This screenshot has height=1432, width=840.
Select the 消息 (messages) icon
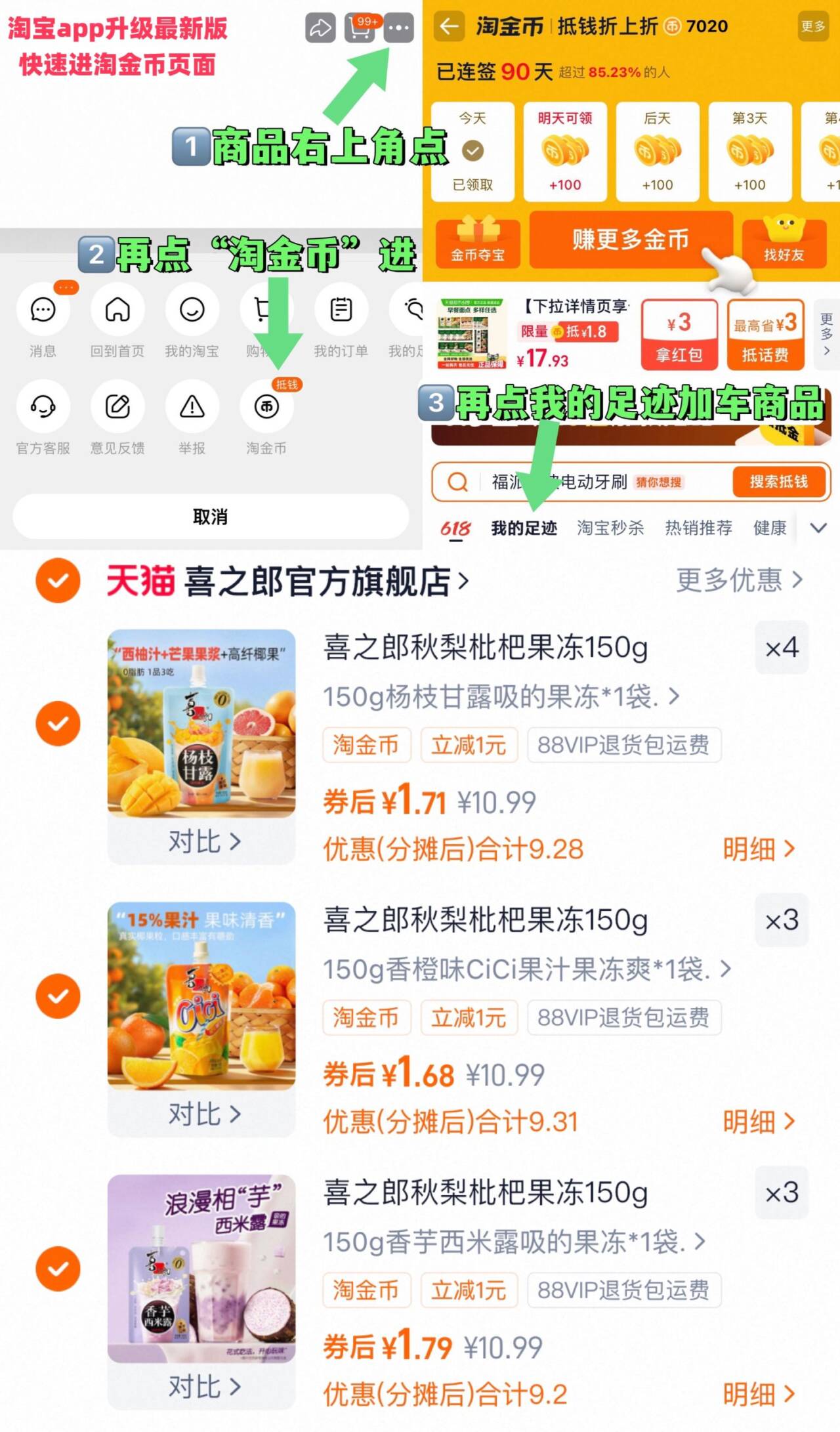pyautogui.click(x=42, y=310)
